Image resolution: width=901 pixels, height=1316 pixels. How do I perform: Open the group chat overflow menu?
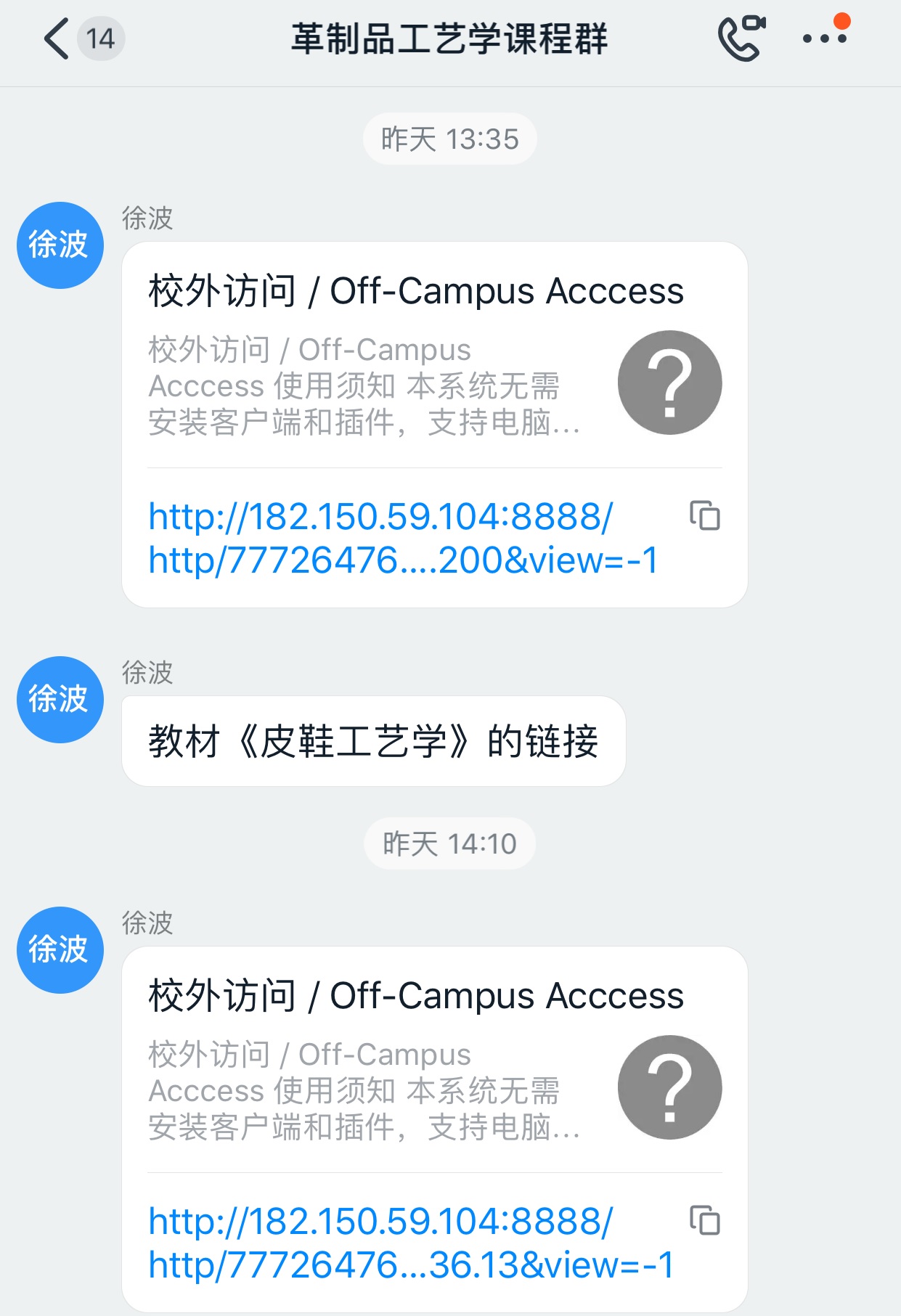pyautogui.click(x=825, y=38)
